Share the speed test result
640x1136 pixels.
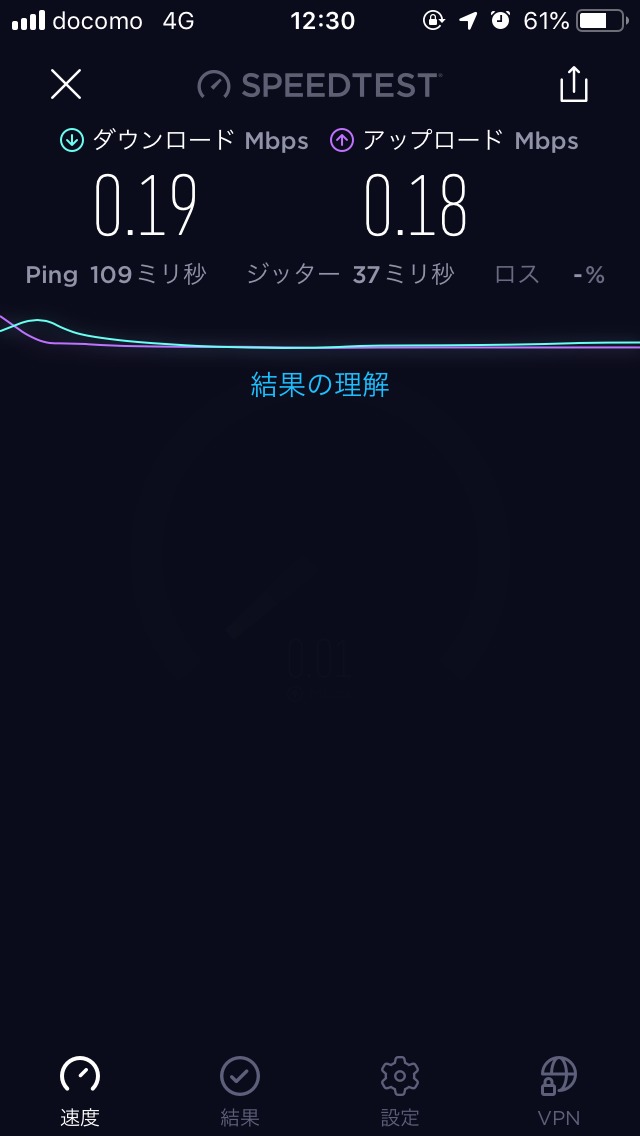click(574, 85)
